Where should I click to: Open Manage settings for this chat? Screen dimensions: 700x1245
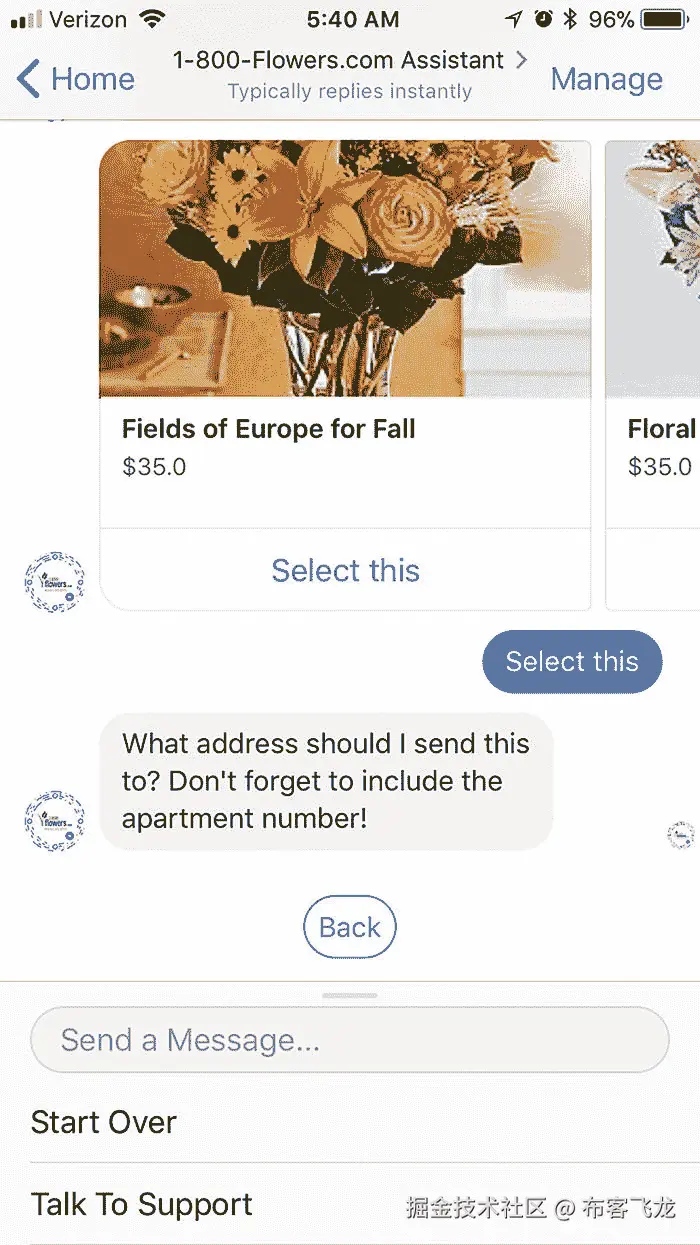click(x=606, y=79)
